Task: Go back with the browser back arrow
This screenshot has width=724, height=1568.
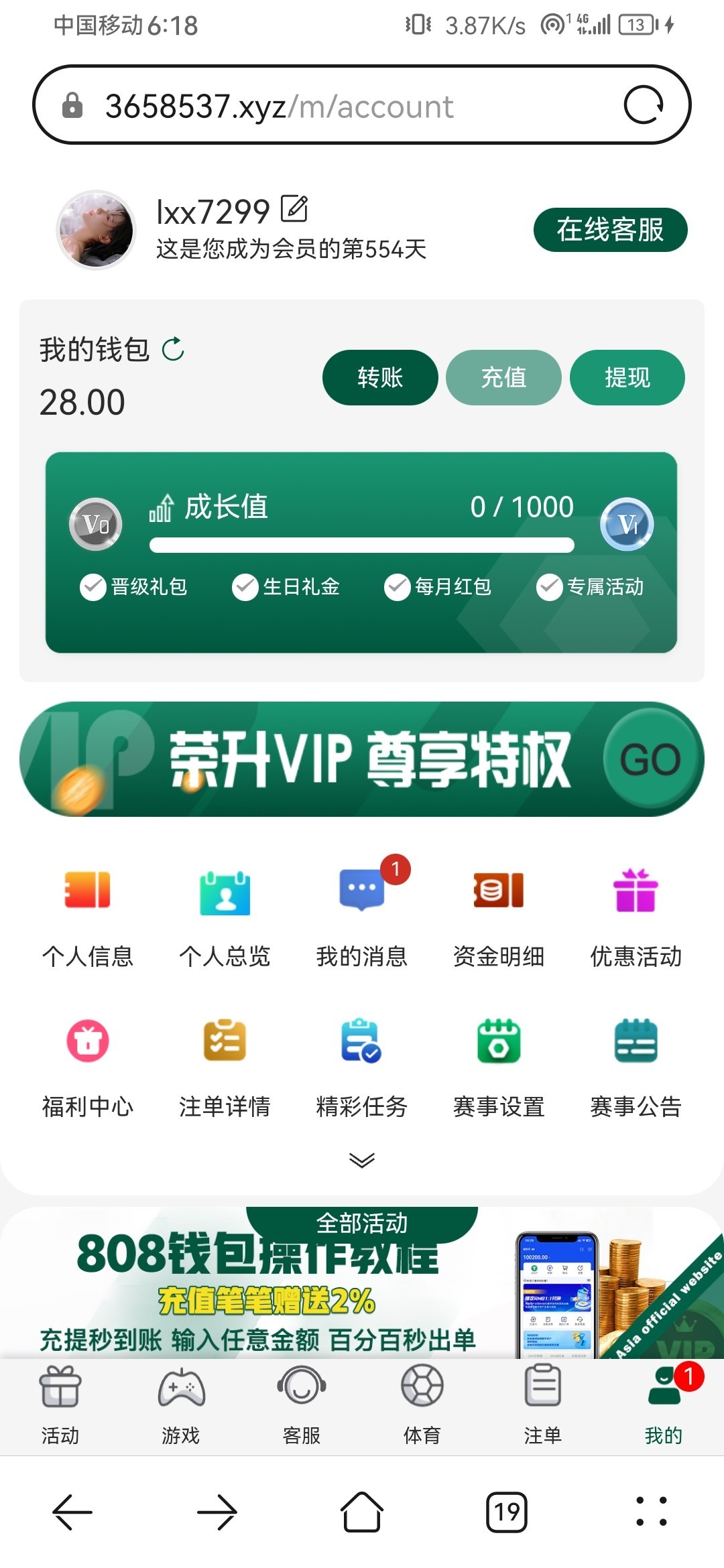Action: [x=72, y=1512]
